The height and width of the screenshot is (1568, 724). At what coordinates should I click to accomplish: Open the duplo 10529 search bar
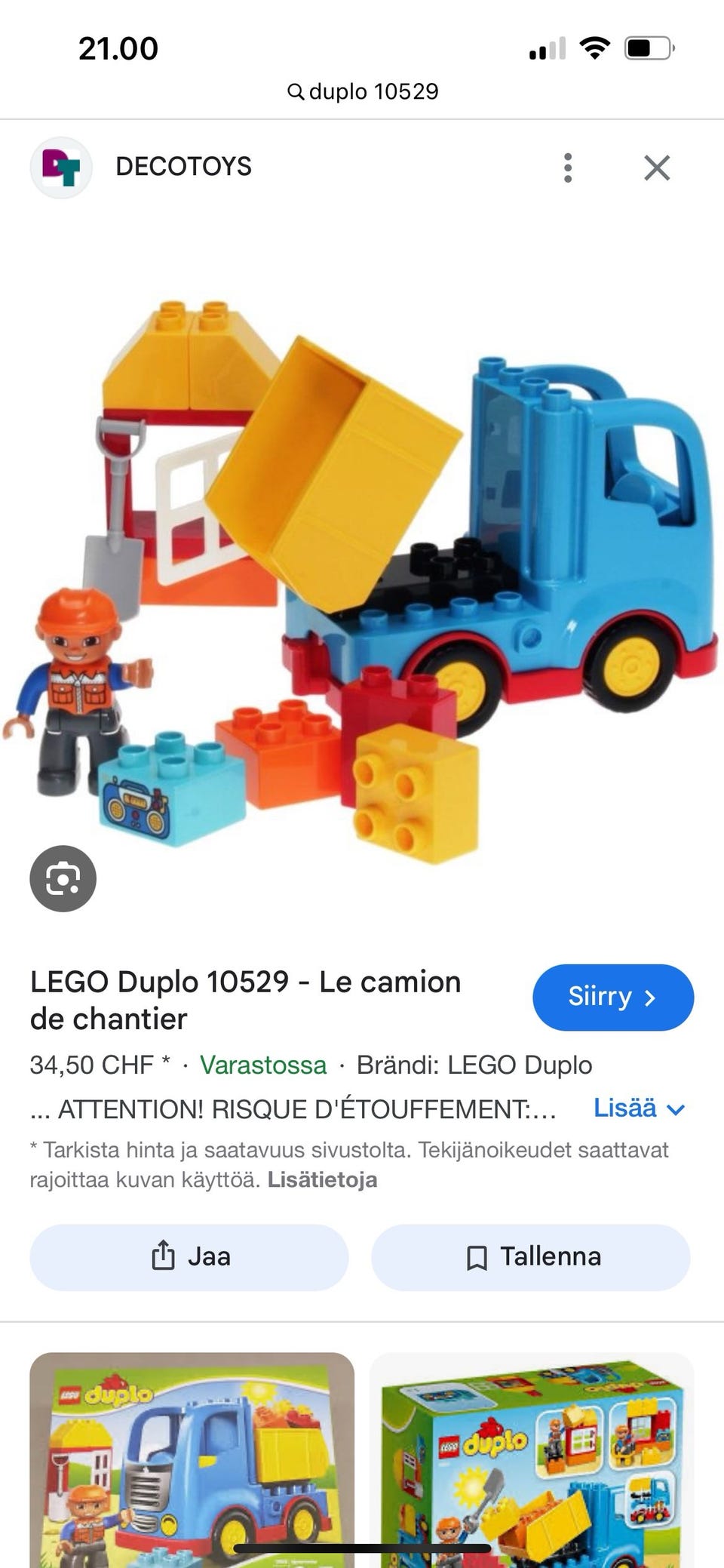point(363,91)
